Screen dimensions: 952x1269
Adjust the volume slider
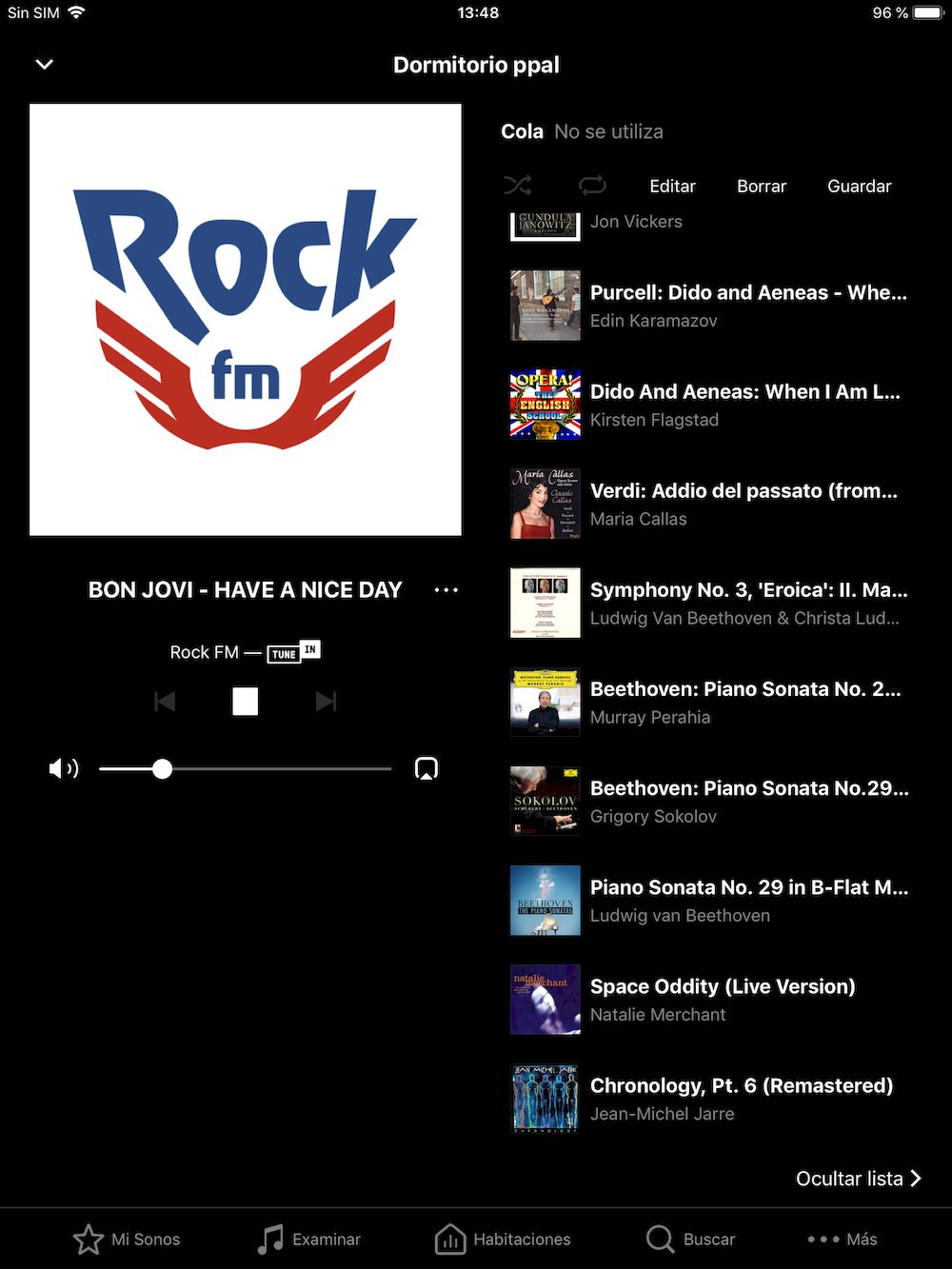click(163, 769)
